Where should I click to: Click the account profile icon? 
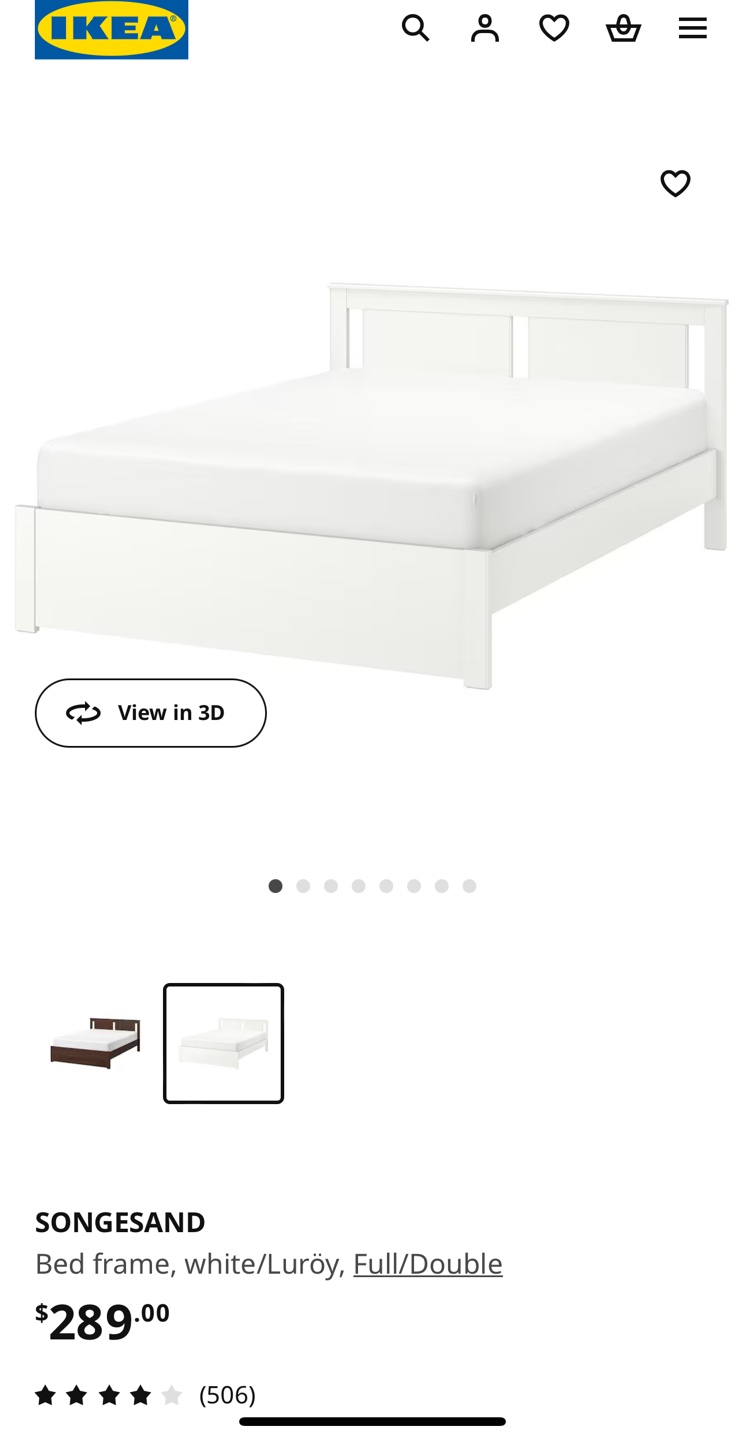click(485, 28)
